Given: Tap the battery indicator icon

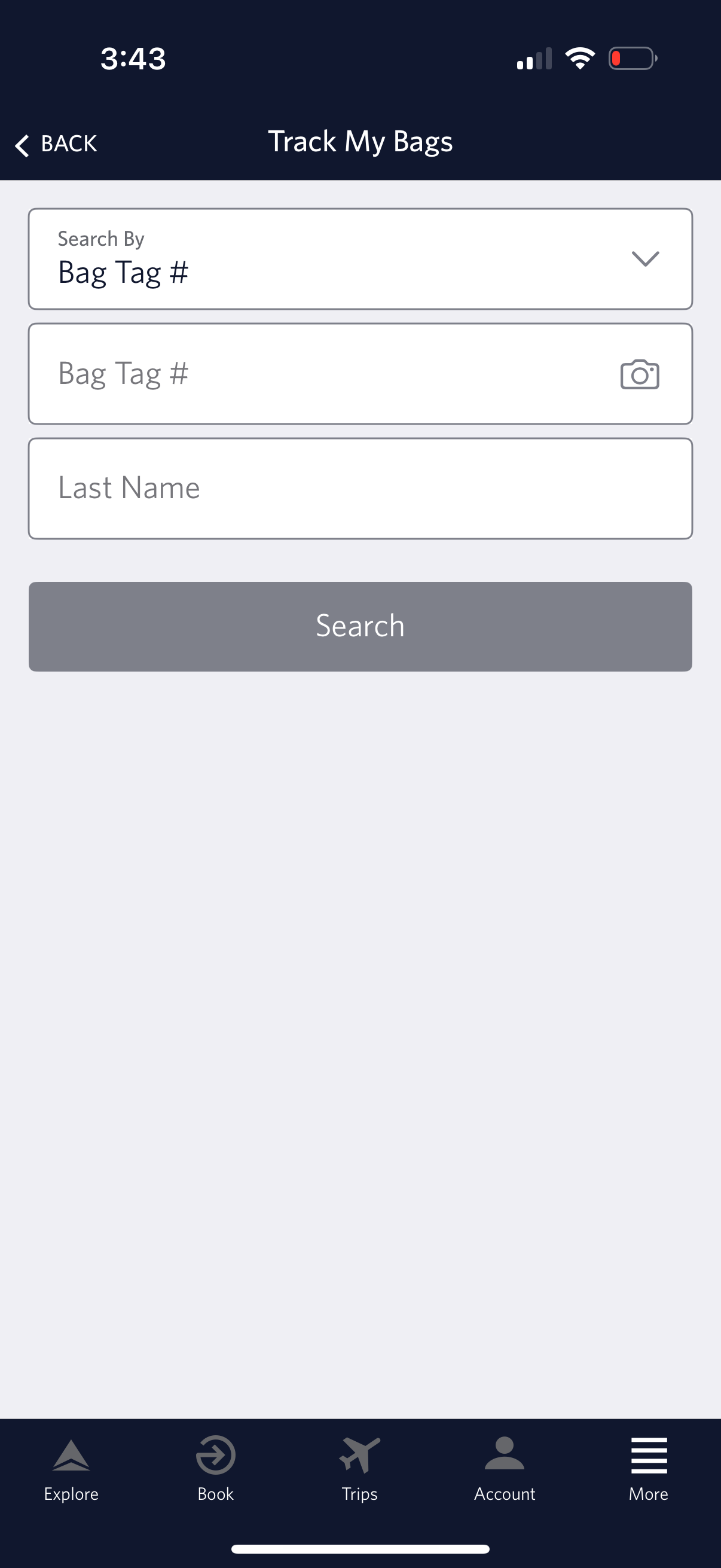Looking at the screenshot, I should coord(631,58).
